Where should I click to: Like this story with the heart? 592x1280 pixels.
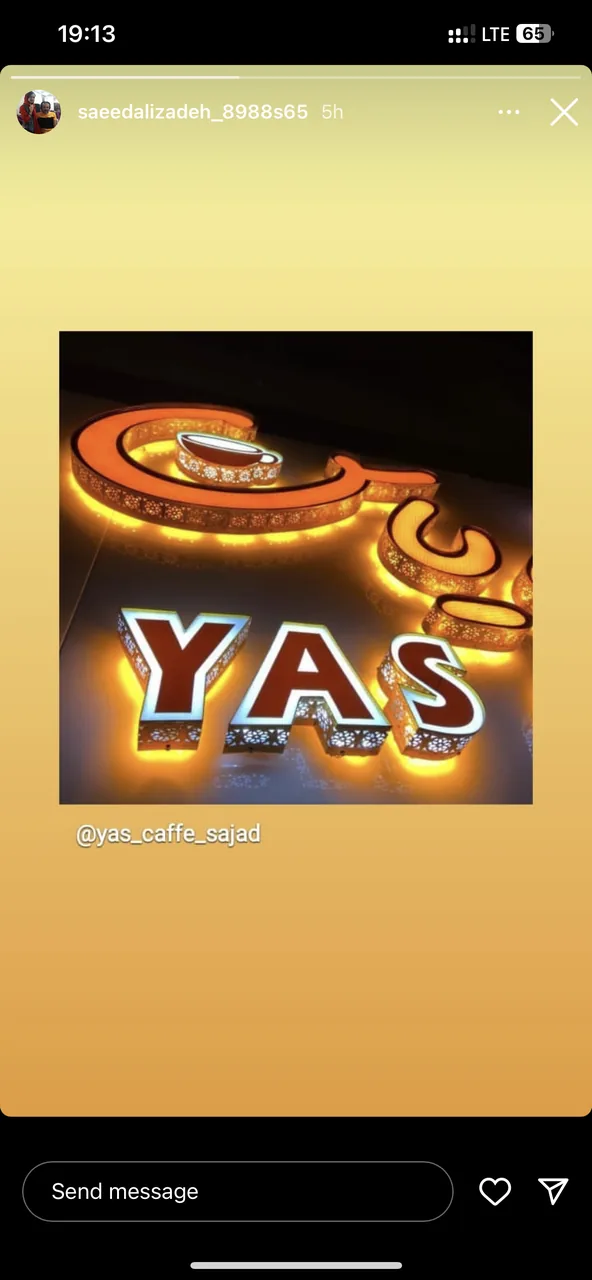(x=495, y=1191)
